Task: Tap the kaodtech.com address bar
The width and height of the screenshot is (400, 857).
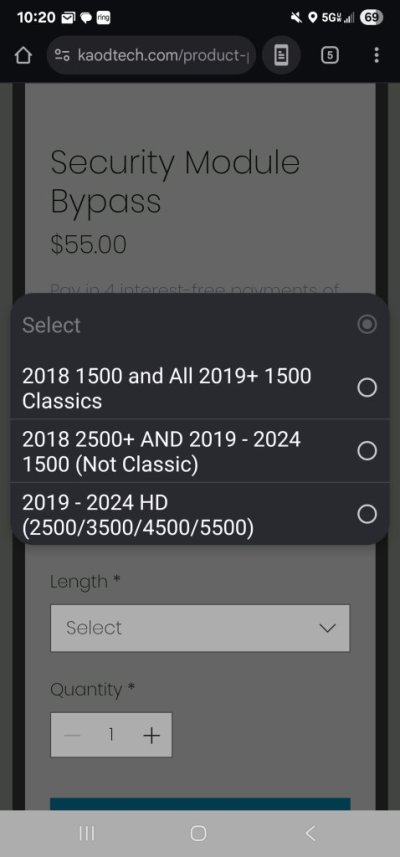Action: [x=151, y=55]
